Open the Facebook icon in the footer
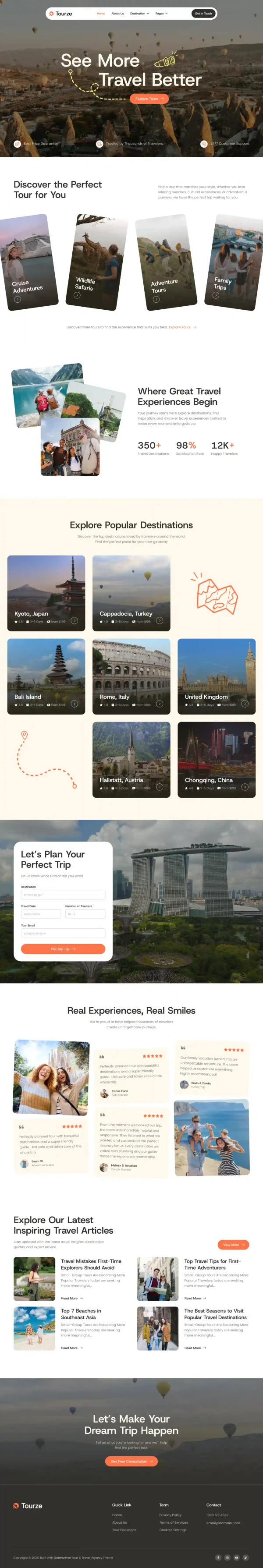 [218, 1557]
